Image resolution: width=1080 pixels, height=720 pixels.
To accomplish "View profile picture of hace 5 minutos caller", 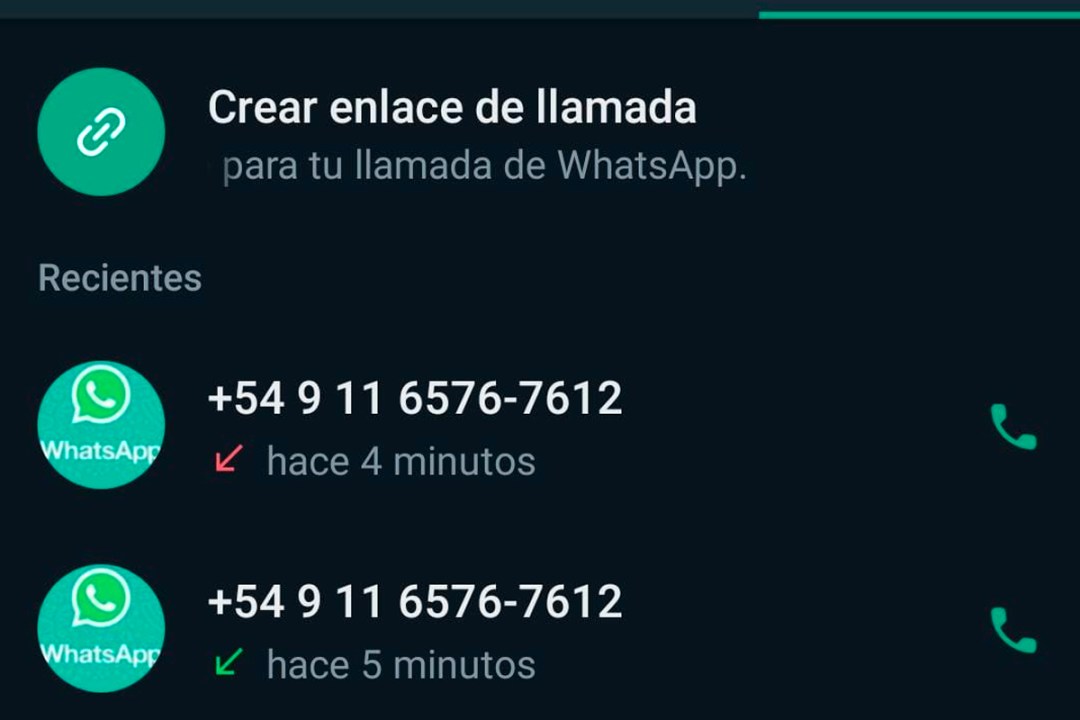I will pyautogui.click(x=101, y=628).
